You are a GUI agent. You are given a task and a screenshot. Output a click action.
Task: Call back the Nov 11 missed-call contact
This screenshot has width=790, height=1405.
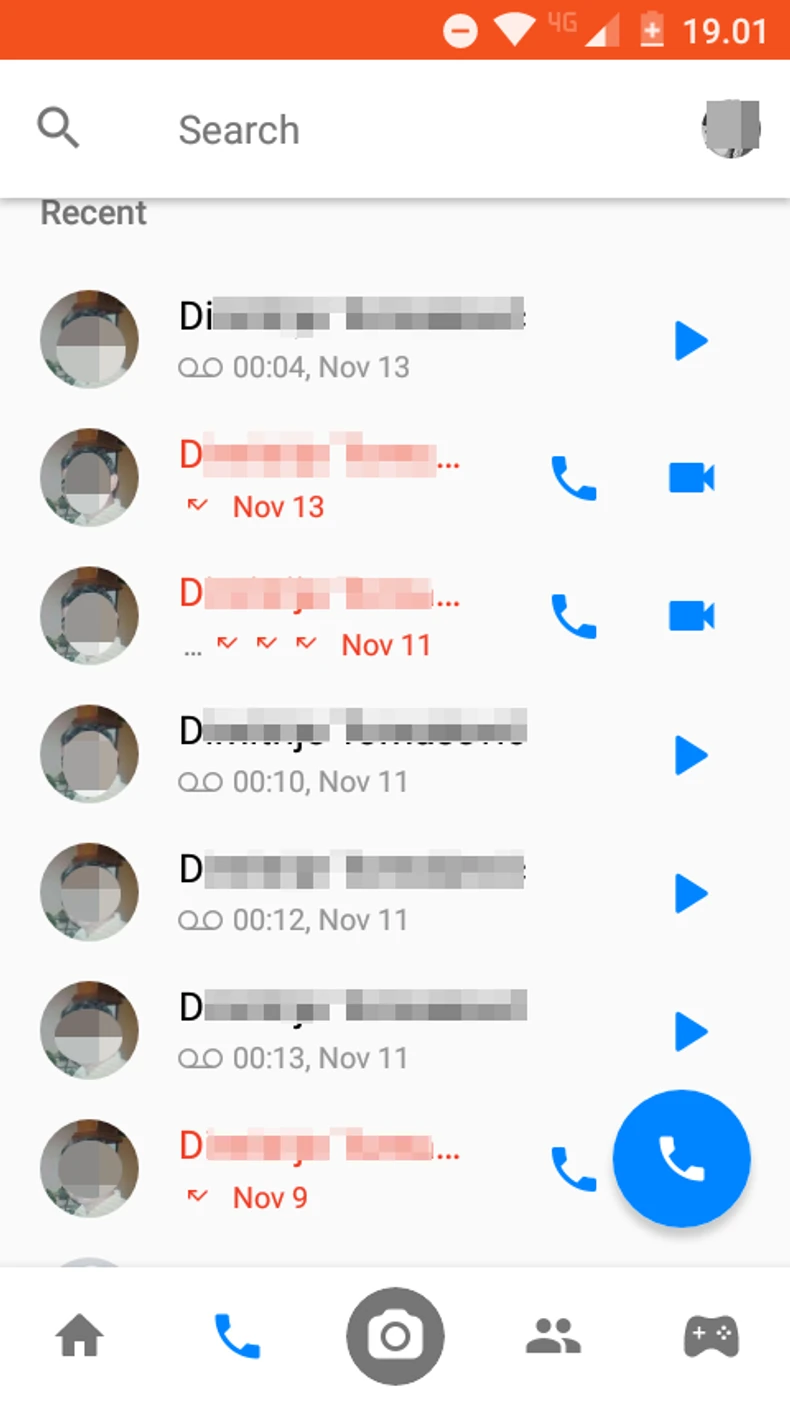(x=574, y=616)
